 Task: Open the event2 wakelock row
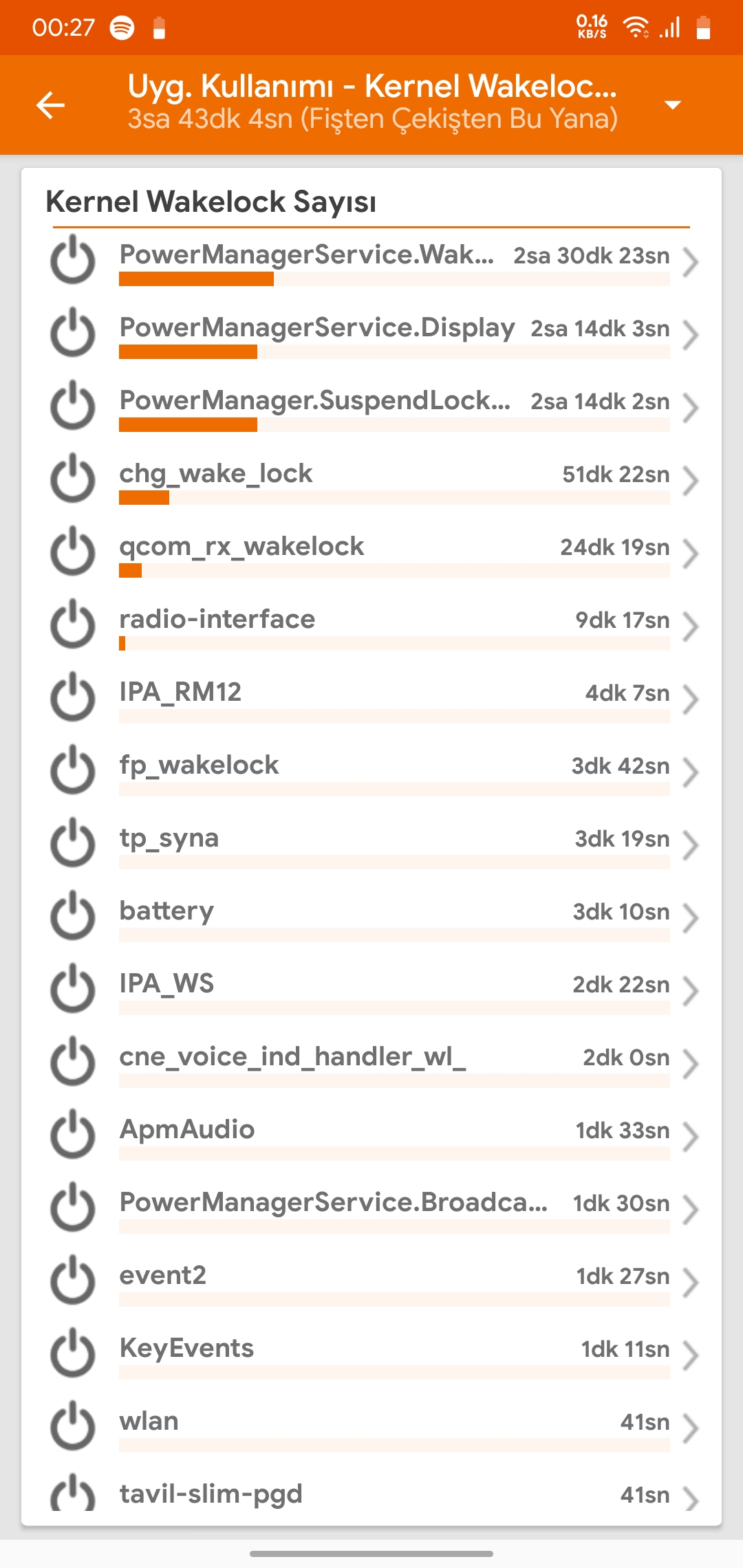(371, 1283)
